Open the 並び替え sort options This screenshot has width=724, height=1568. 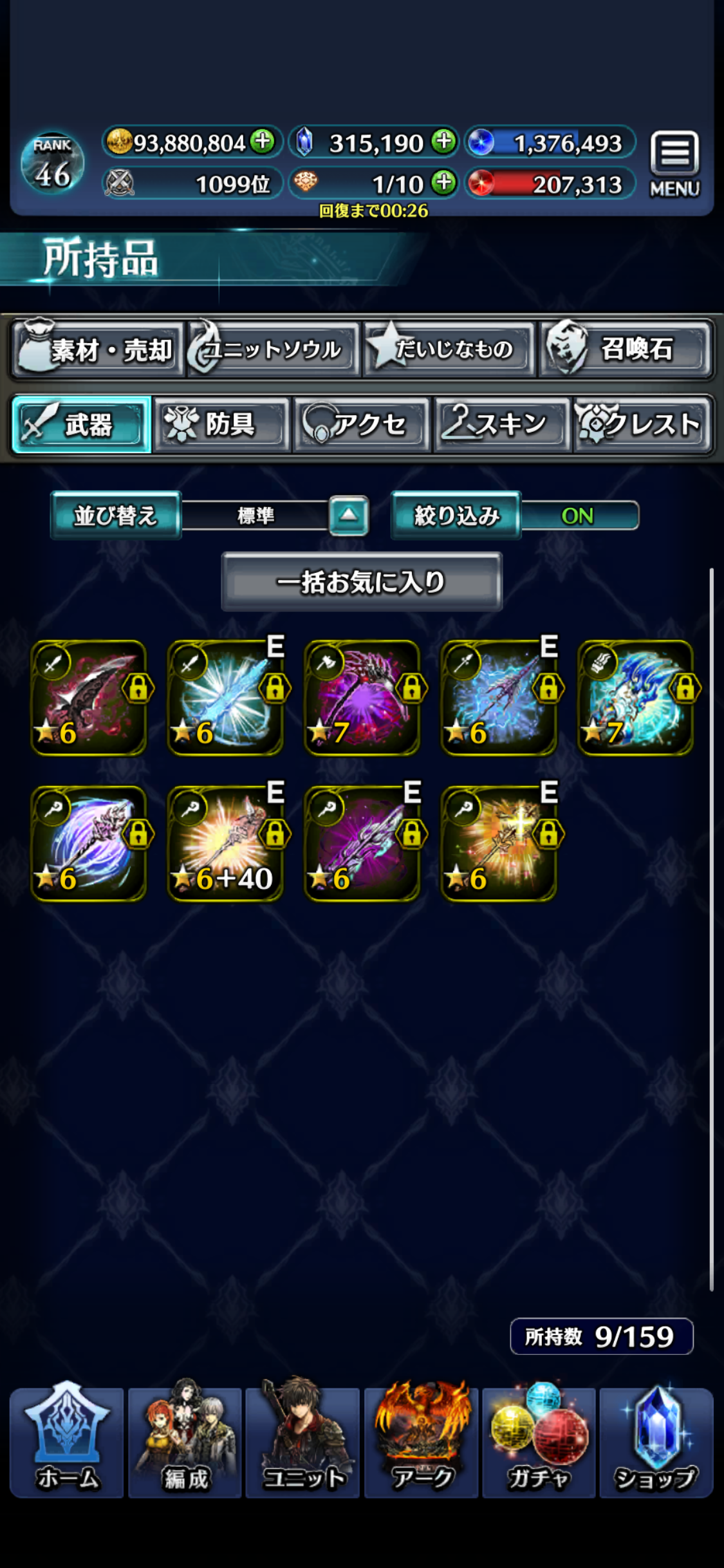(116, 516)
